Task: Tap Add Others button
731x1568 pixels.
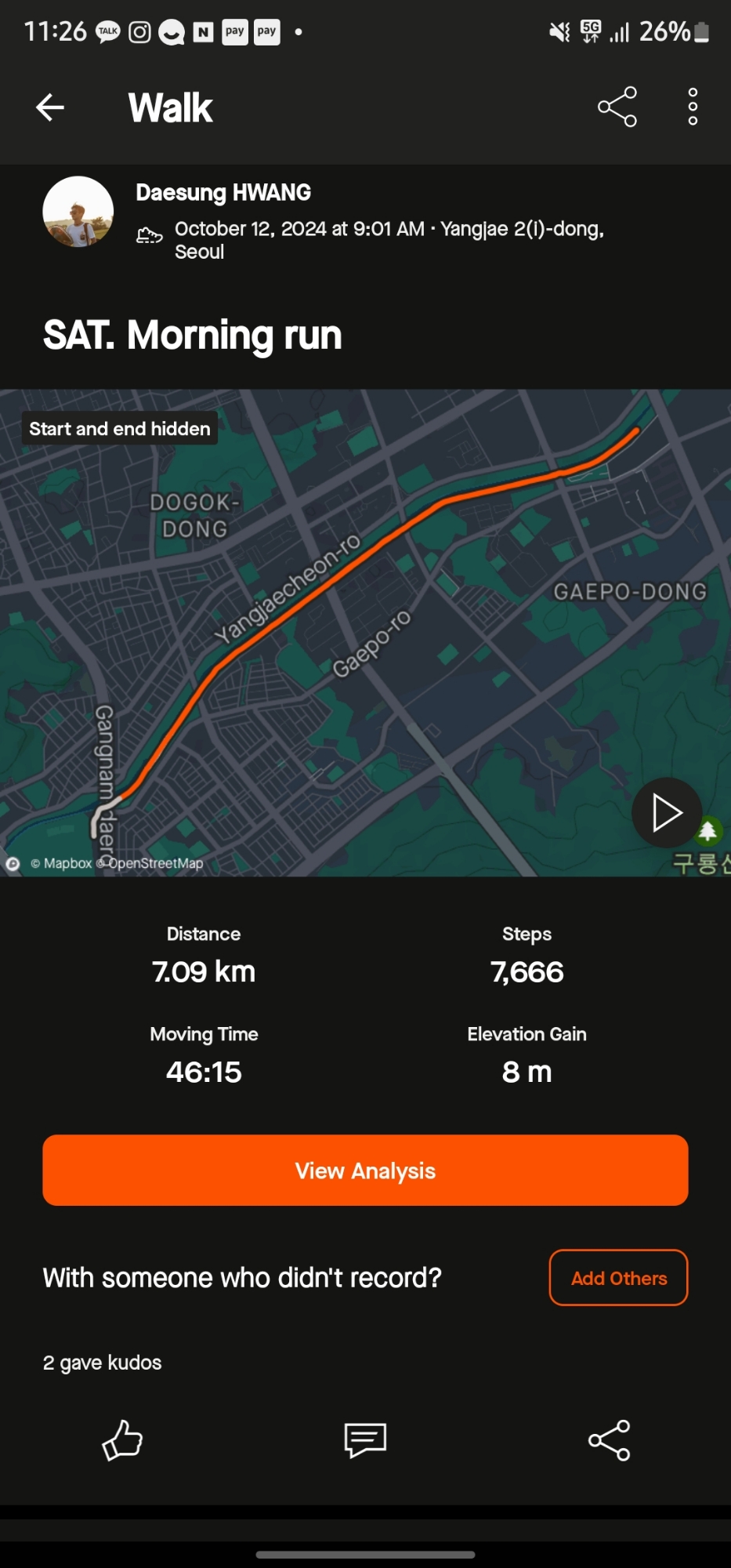Action: coord(619,1278)
